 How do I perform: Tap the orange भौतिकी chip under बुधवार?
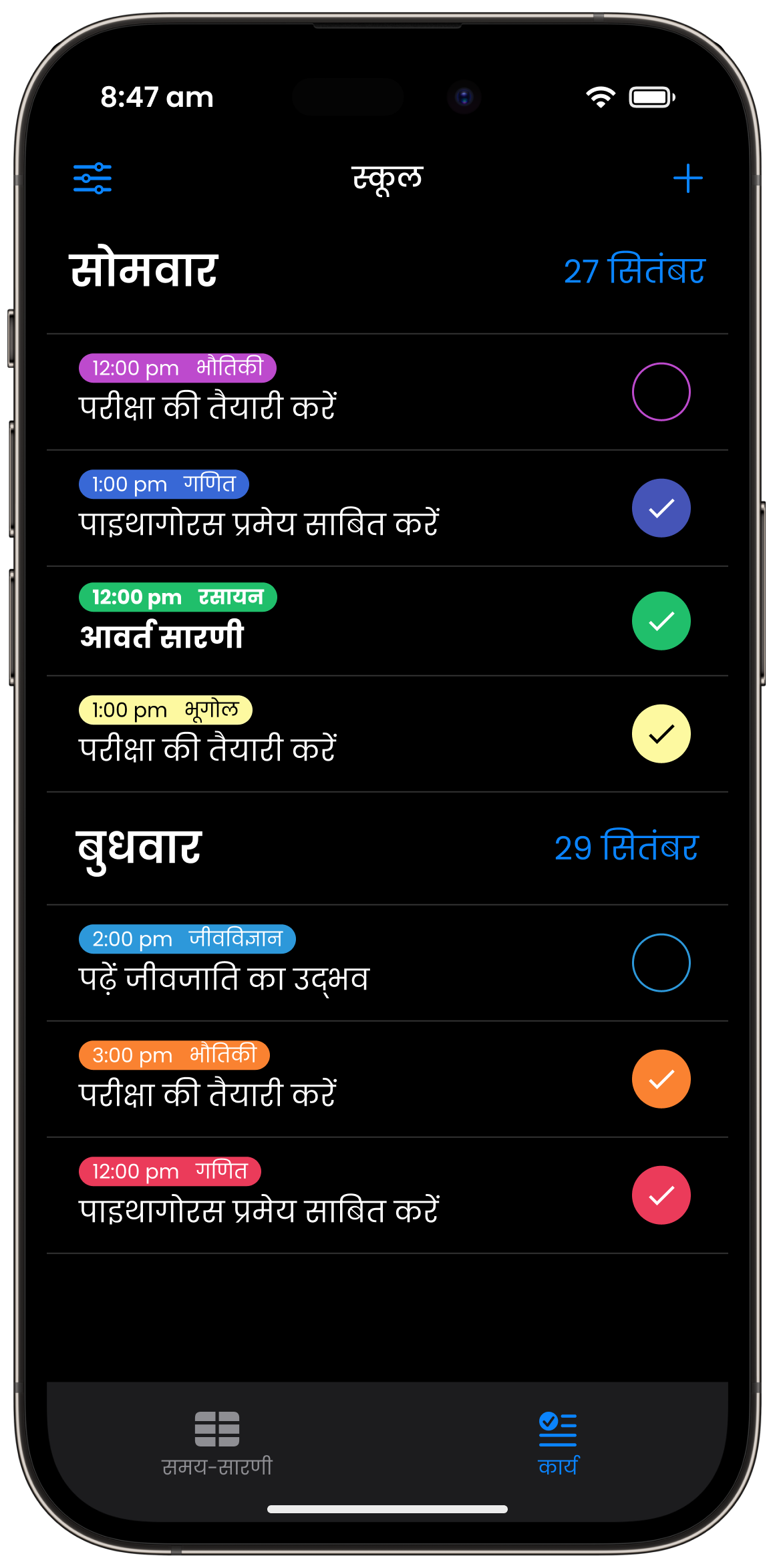coord(174,1055)
